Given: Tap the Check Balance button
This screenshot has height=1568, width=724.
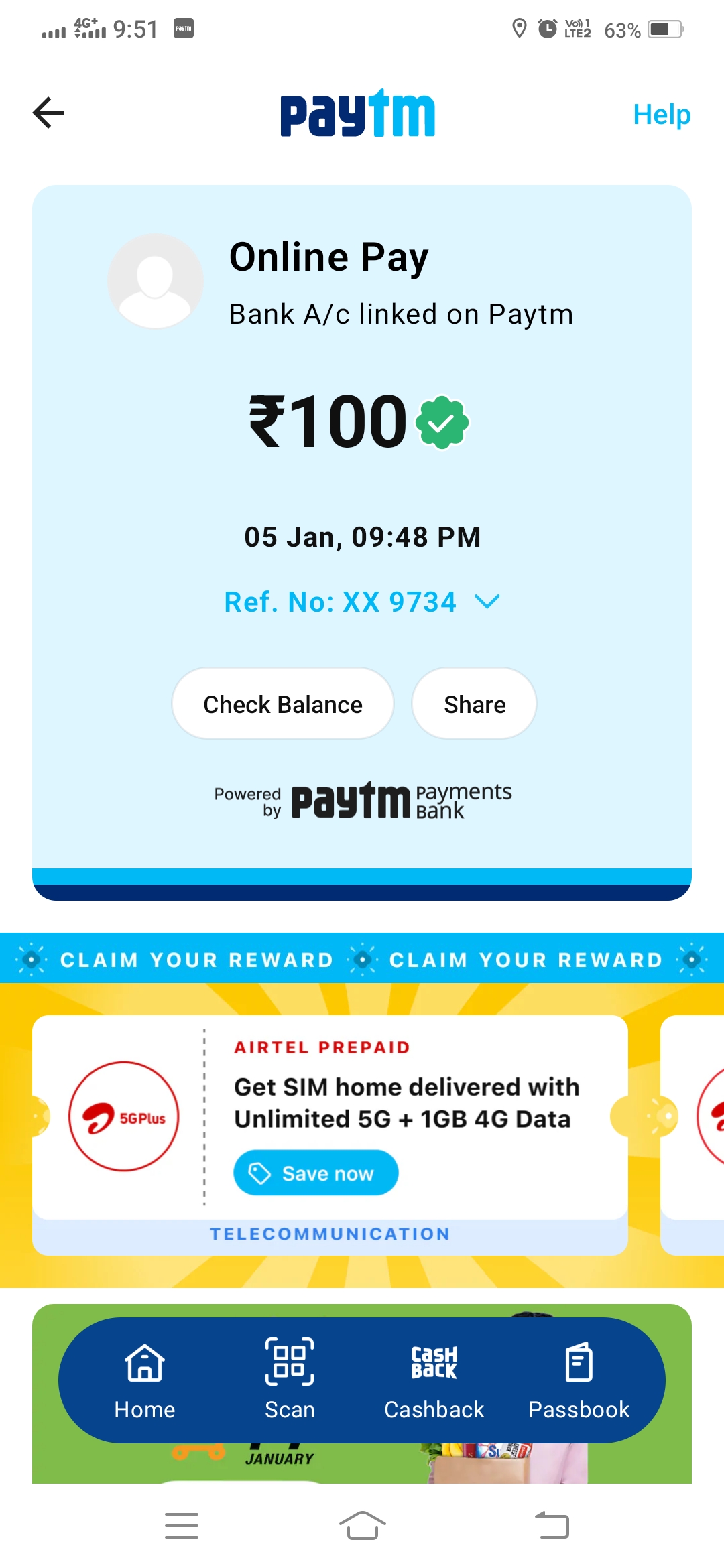Looking at the screenshot, I should pyautogui.click(x=282, y=704).
